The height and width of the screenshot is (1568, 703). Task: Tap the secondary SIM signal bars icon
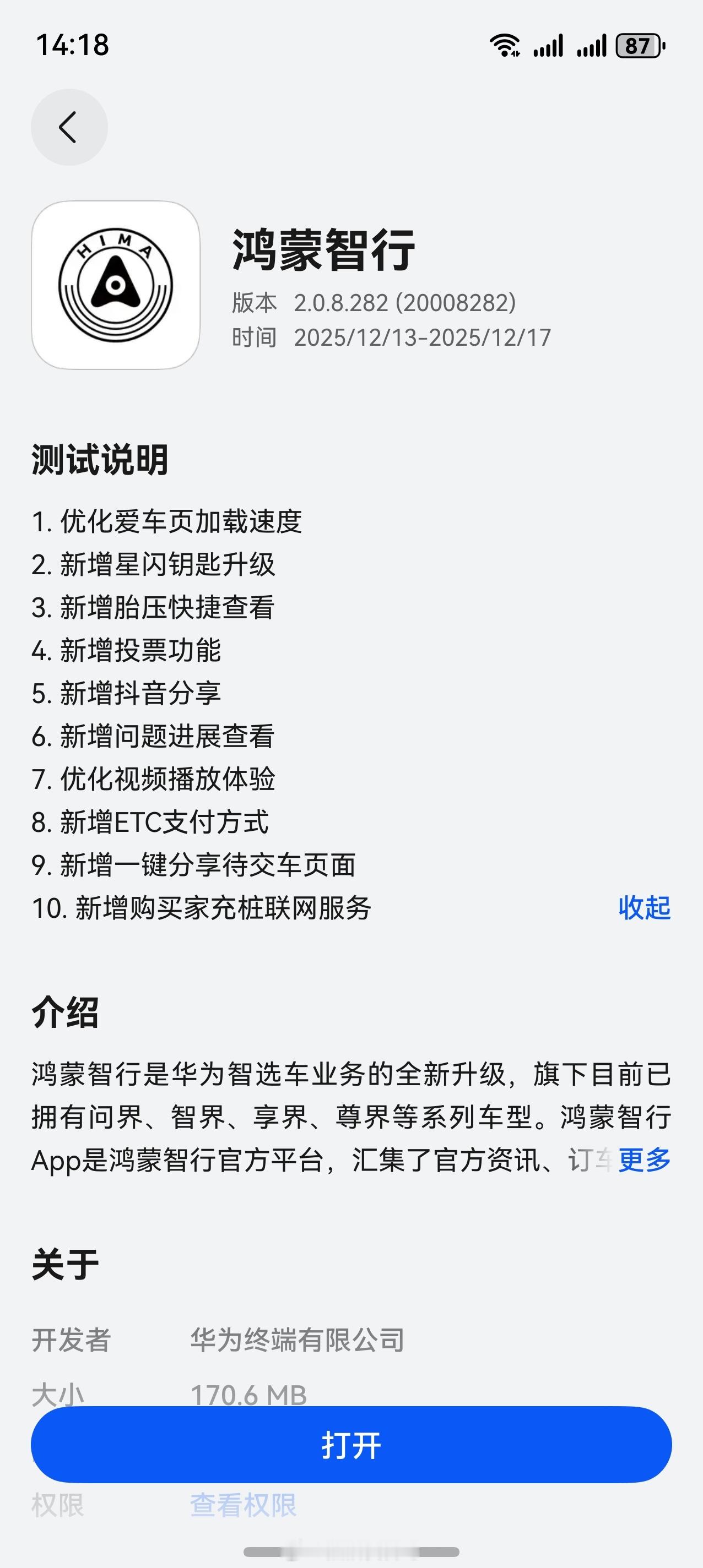(592, 45)
